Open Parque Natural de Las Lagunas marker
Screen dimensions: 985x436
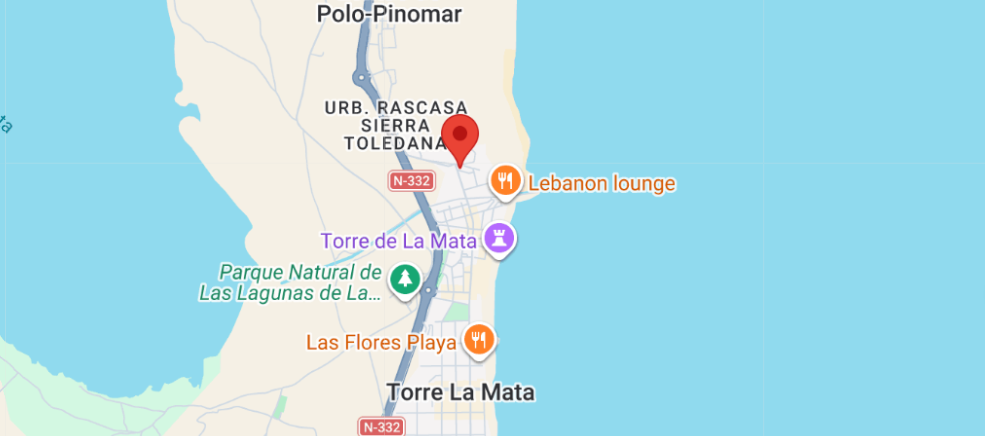pos(405,279)
